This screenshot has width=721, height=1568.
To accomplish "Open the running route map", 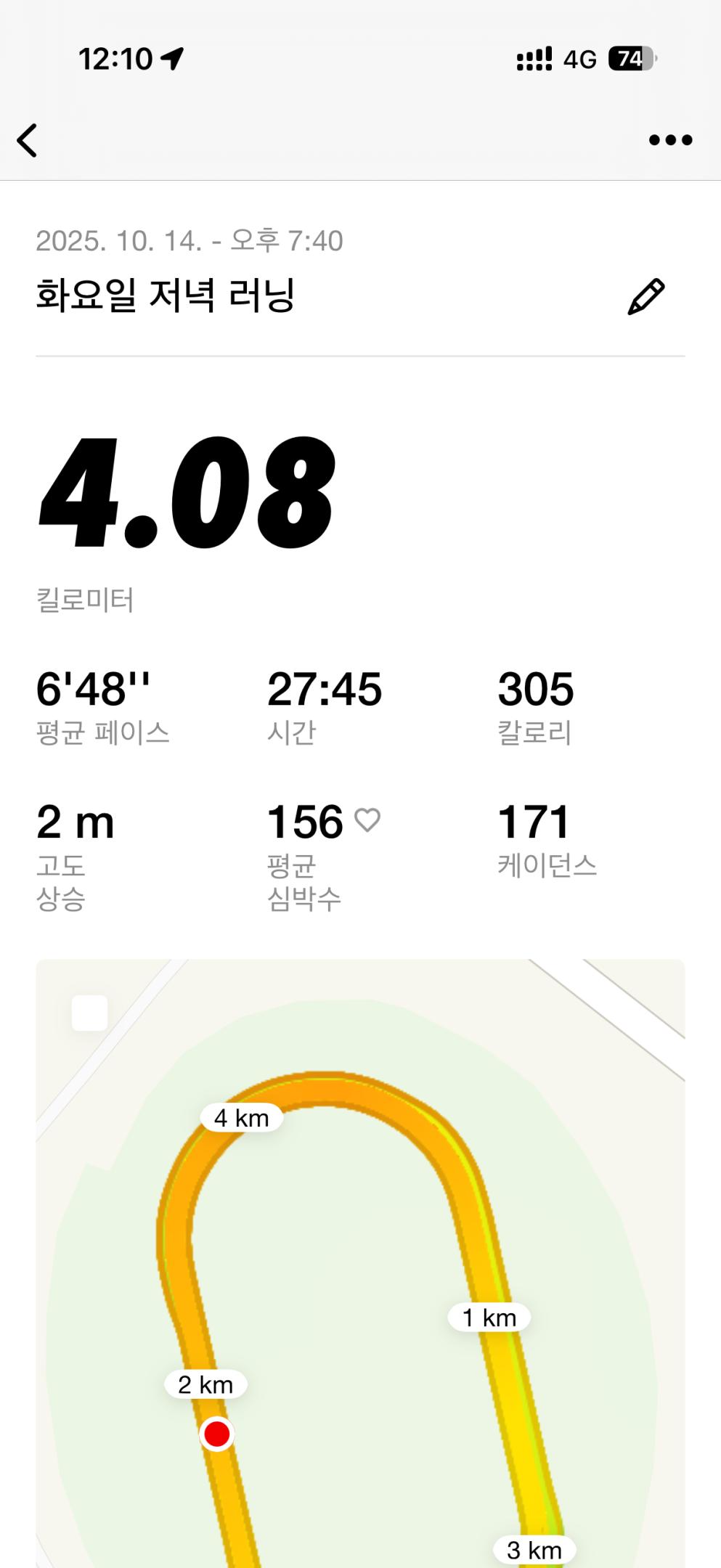I will pyautogui.click(x=360, y=1263).
